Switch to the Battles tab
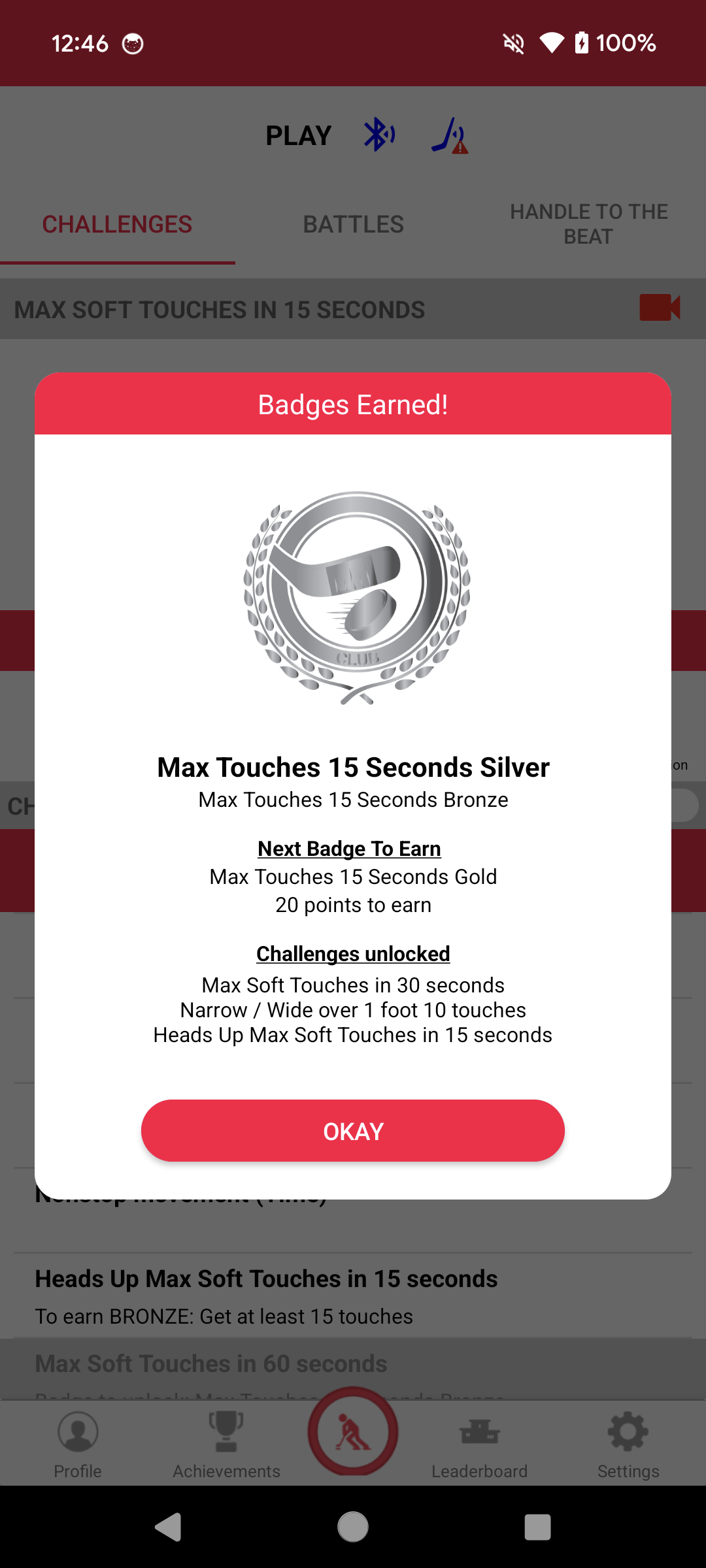Screen dimensions: 706x1568 pyautogui.click(x=353, y=225)
